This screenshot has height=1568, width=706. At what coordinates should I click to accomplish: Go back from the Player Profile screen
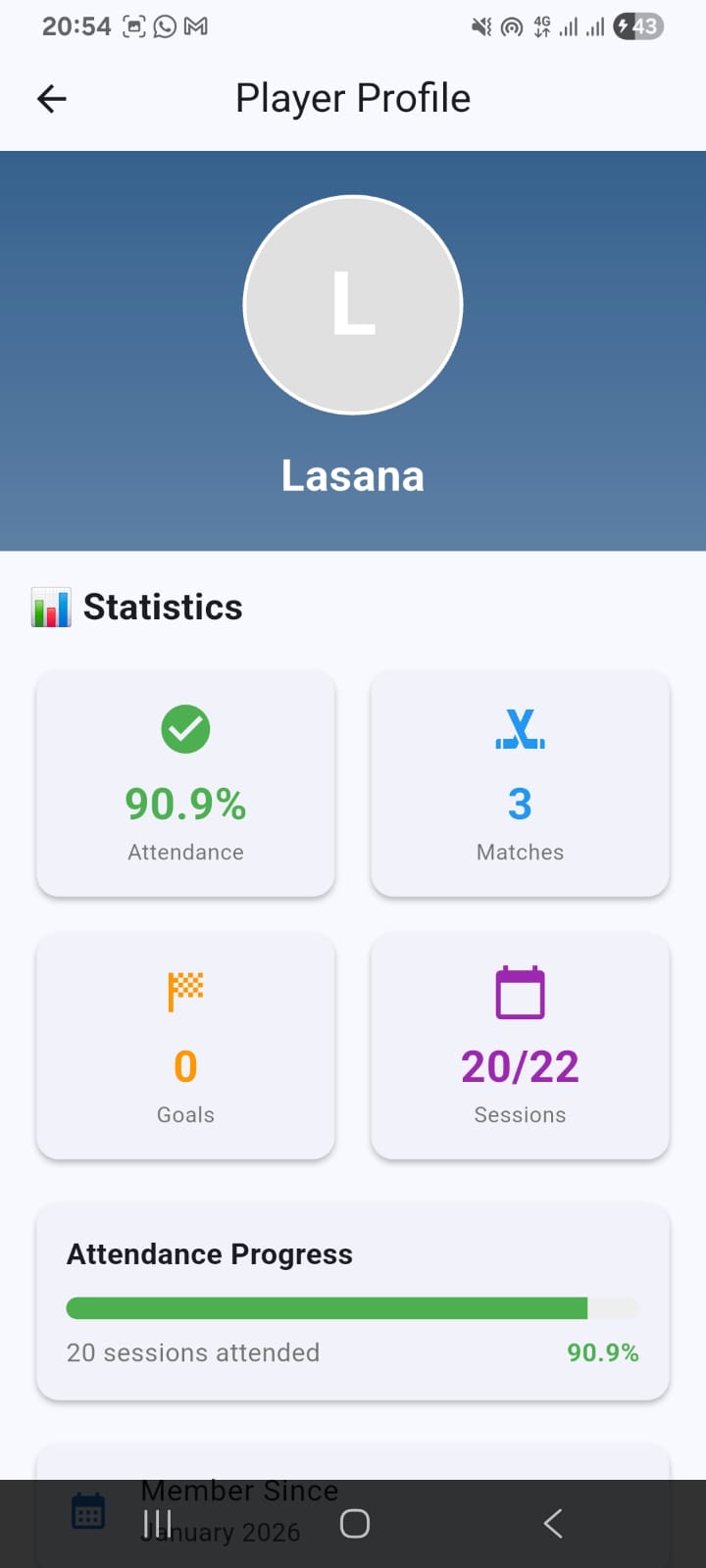(x=52, y=98)
